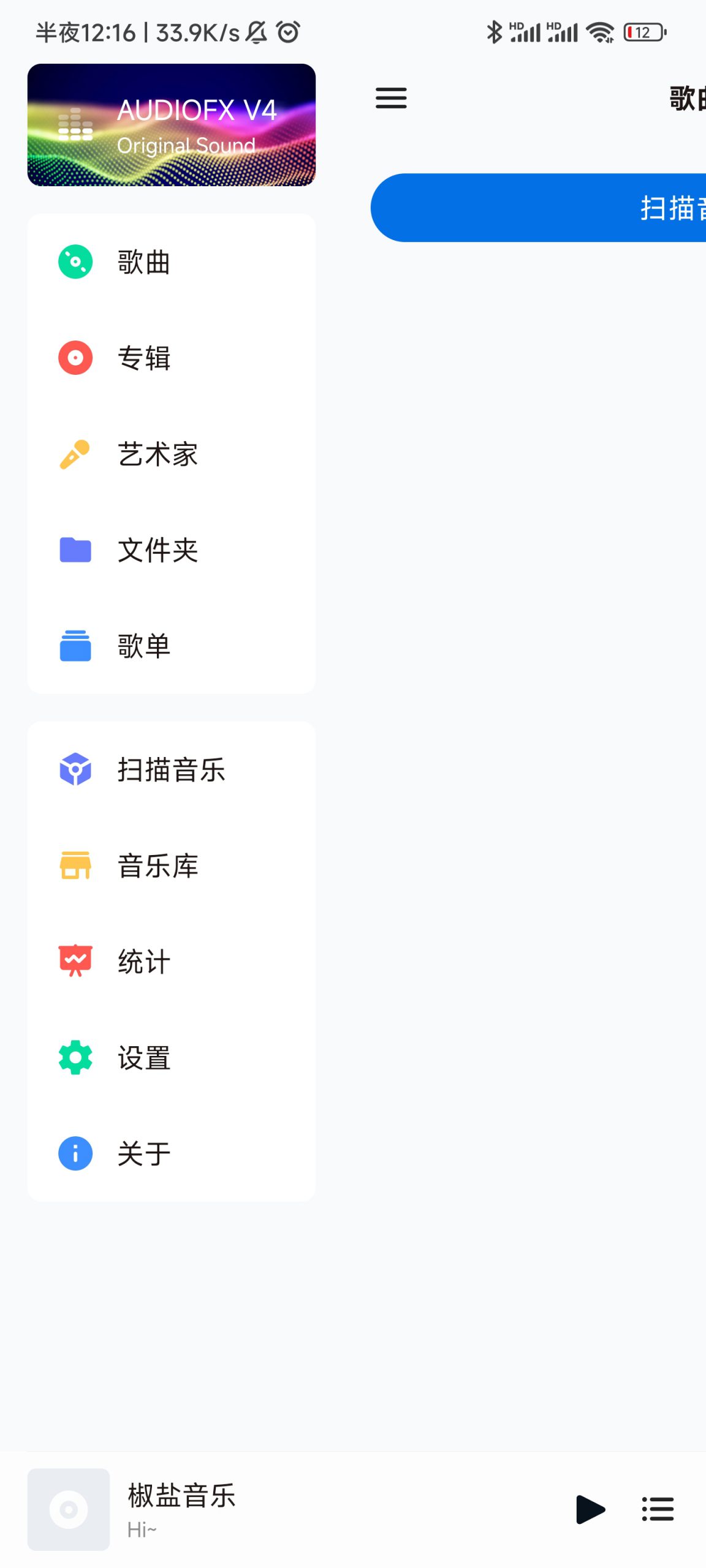
Task: Select the red 专辑 (Albums) icon
Action: click(x=74, y=358)
